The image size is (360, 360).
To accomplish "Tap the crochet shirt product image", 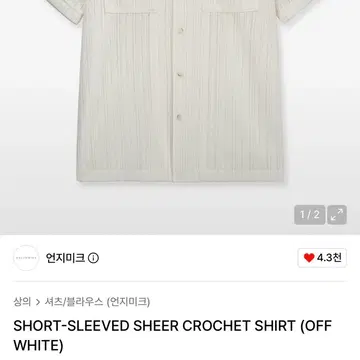I will [x=180, y=91].
